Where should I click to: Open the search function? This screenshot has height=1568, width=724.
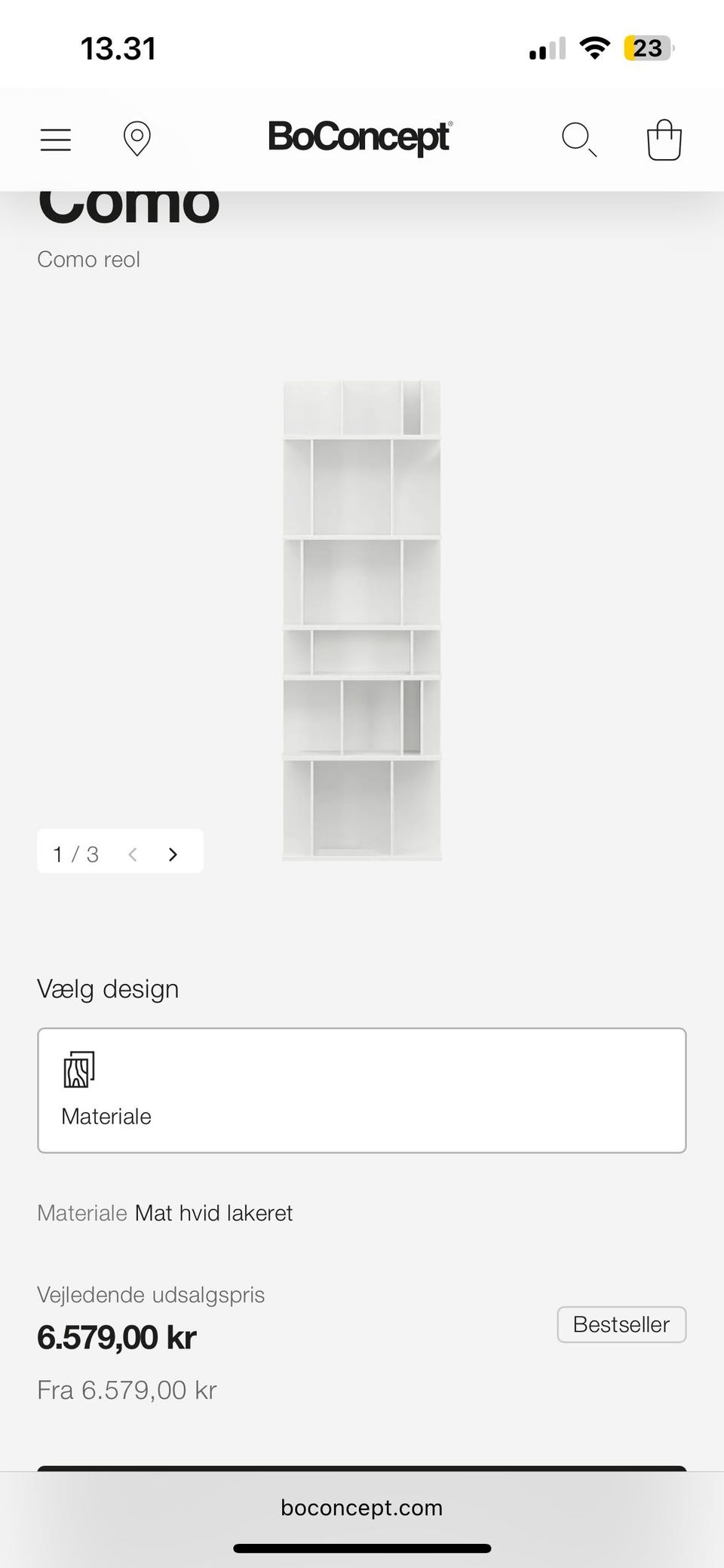click(578, 139)
